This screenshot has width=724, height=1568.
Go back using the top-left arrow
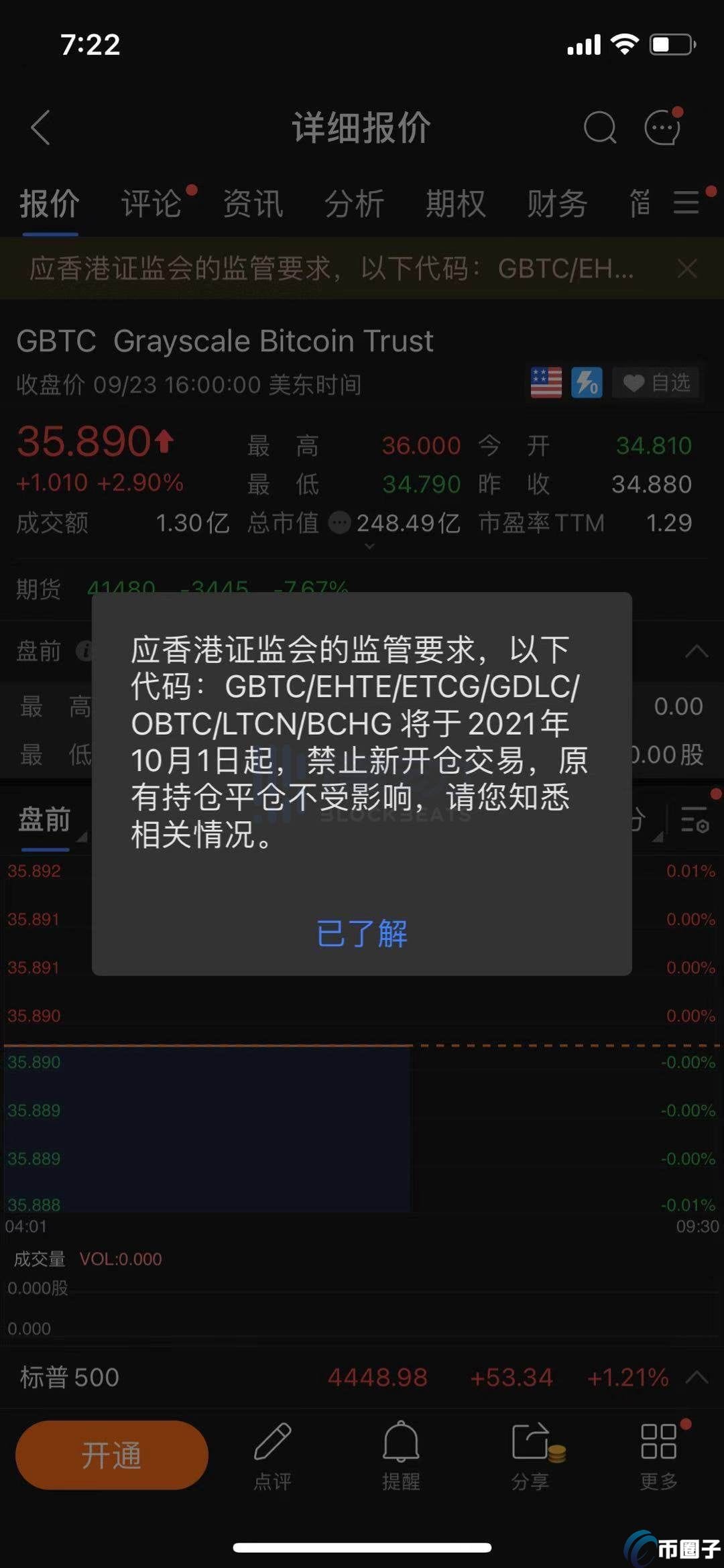tap(41, 127)
